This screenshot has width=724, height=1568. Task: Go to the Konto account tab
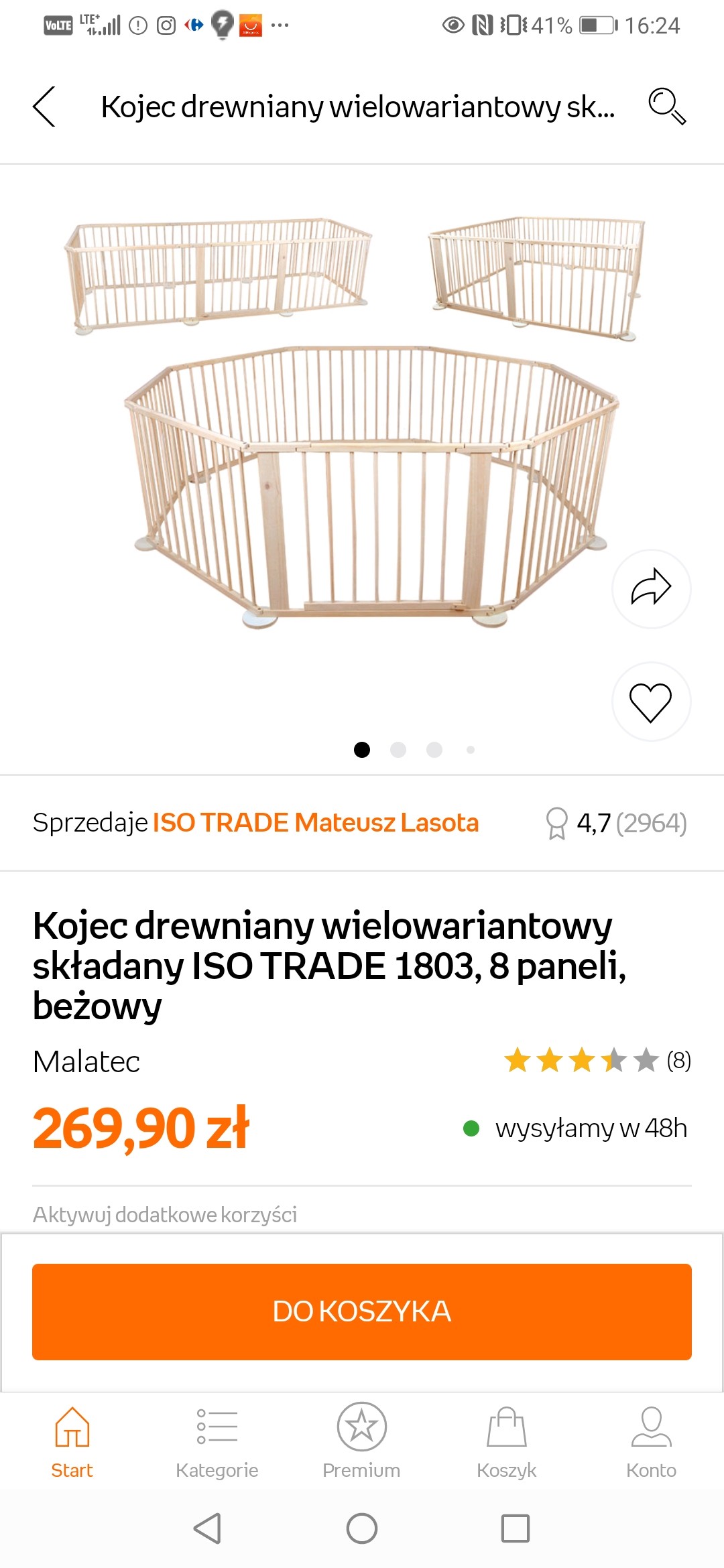coord(651,1442)
